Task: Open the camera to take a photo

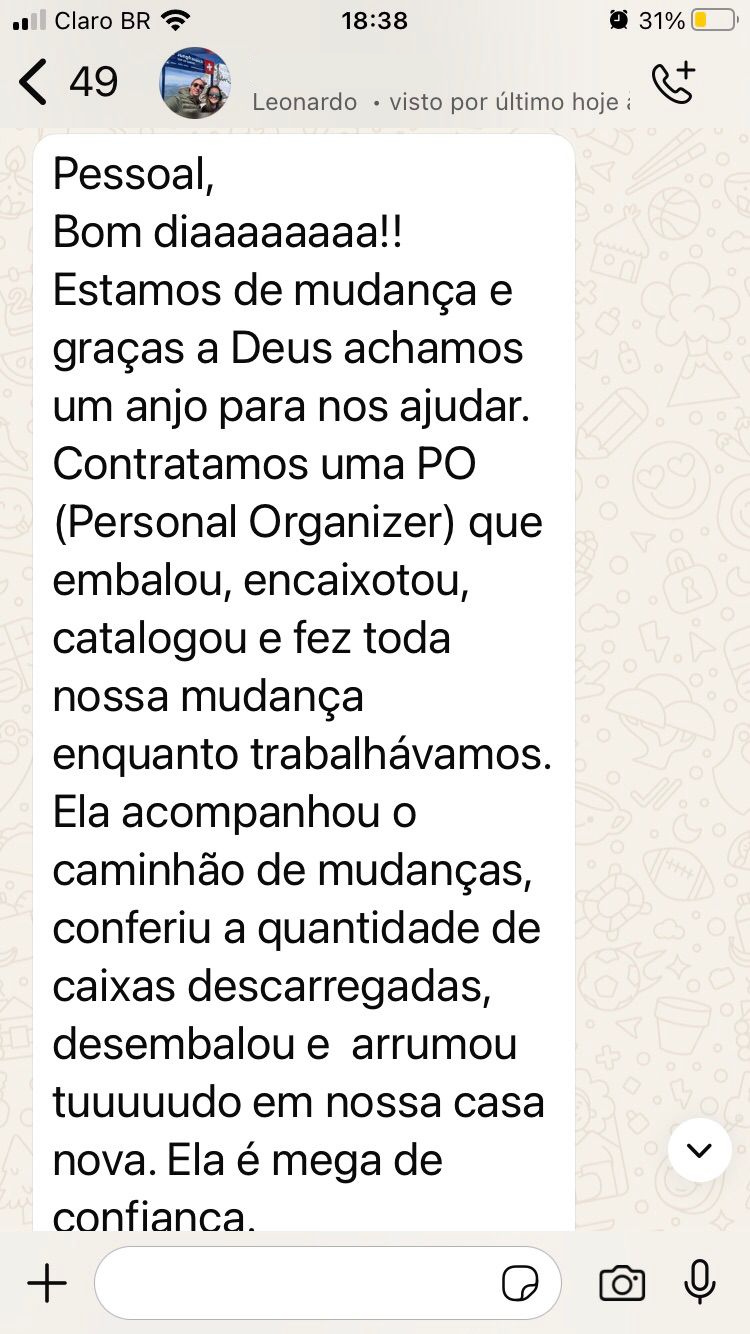Action: tap(622, 1283)
